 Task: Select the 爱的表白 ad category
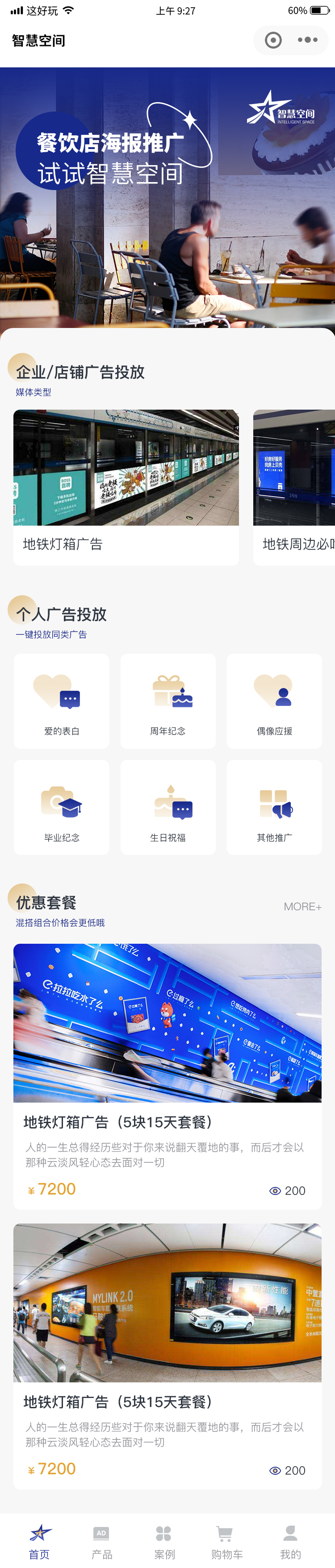point(62,701)
